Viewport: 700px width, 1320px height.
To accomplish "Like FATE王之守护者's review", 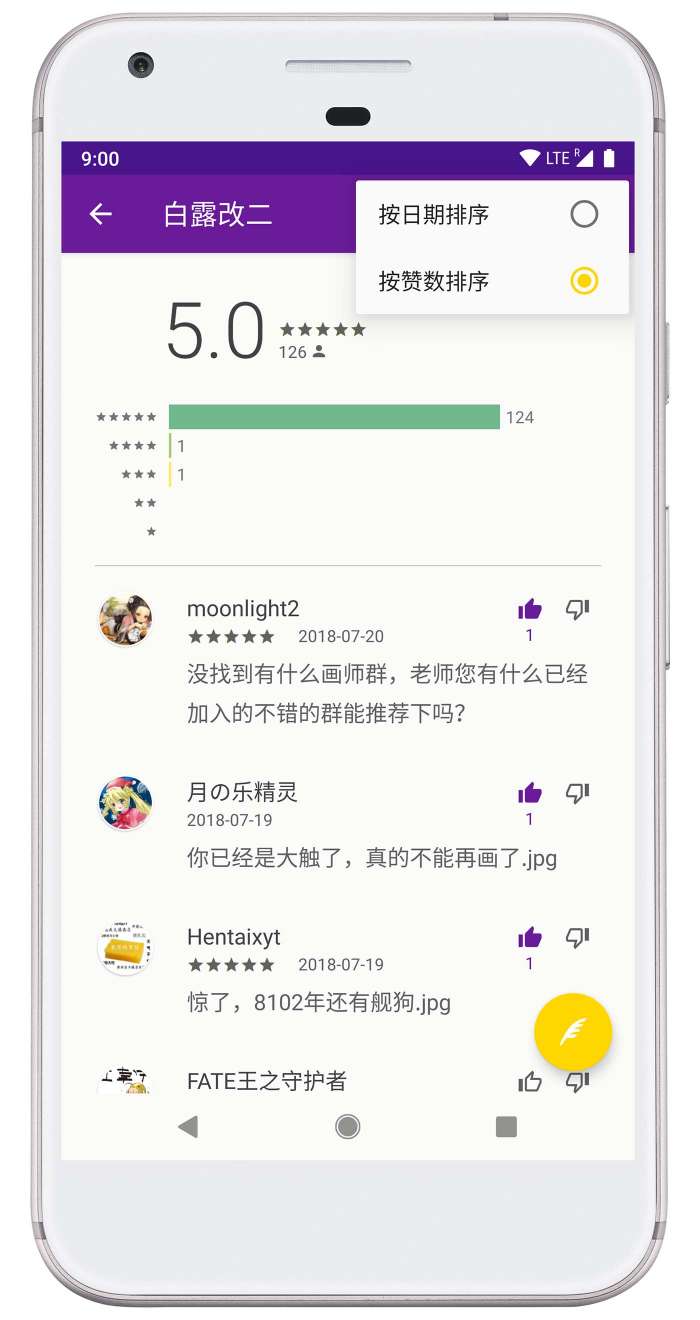I will (x=529, y=1081).
